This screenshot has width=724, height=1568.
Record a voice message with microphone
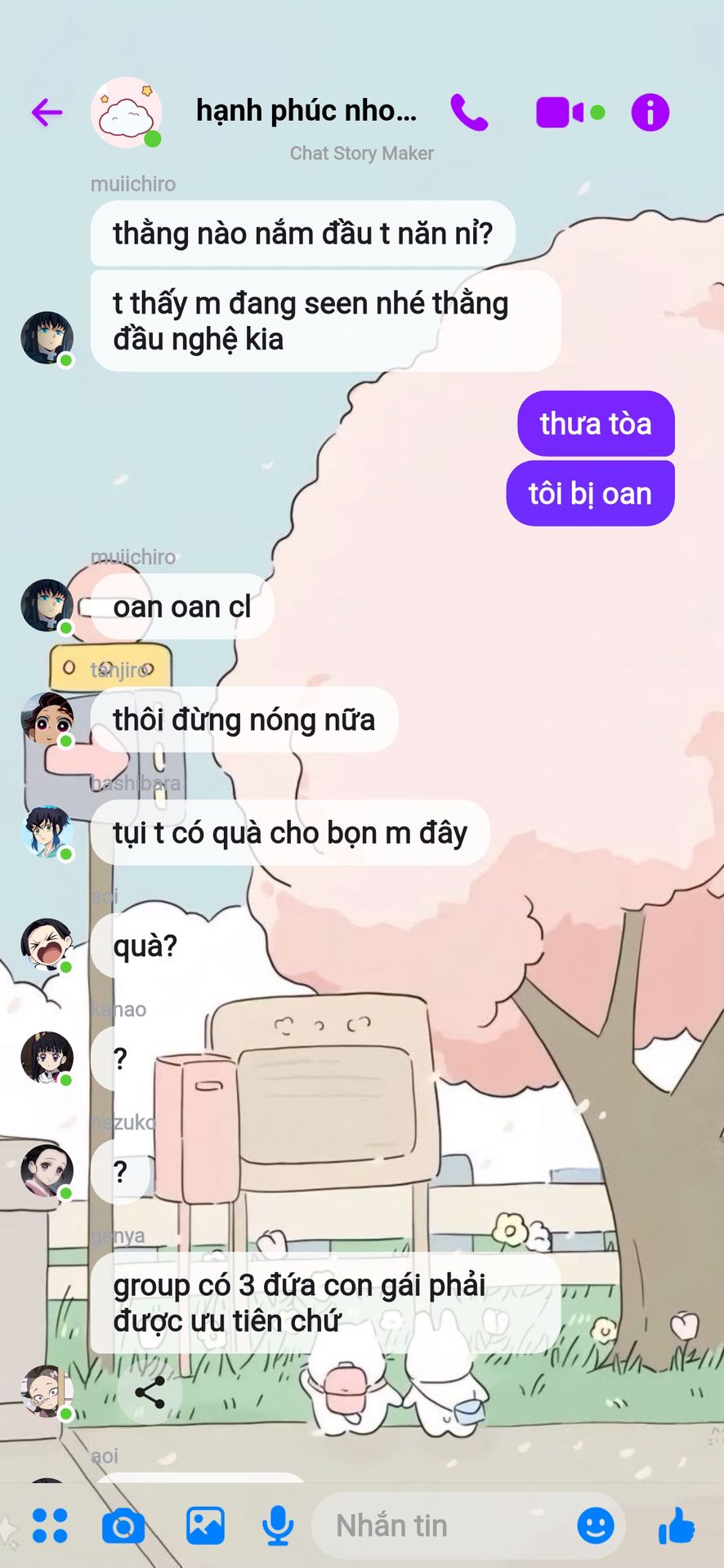(x=278, y=1525)
